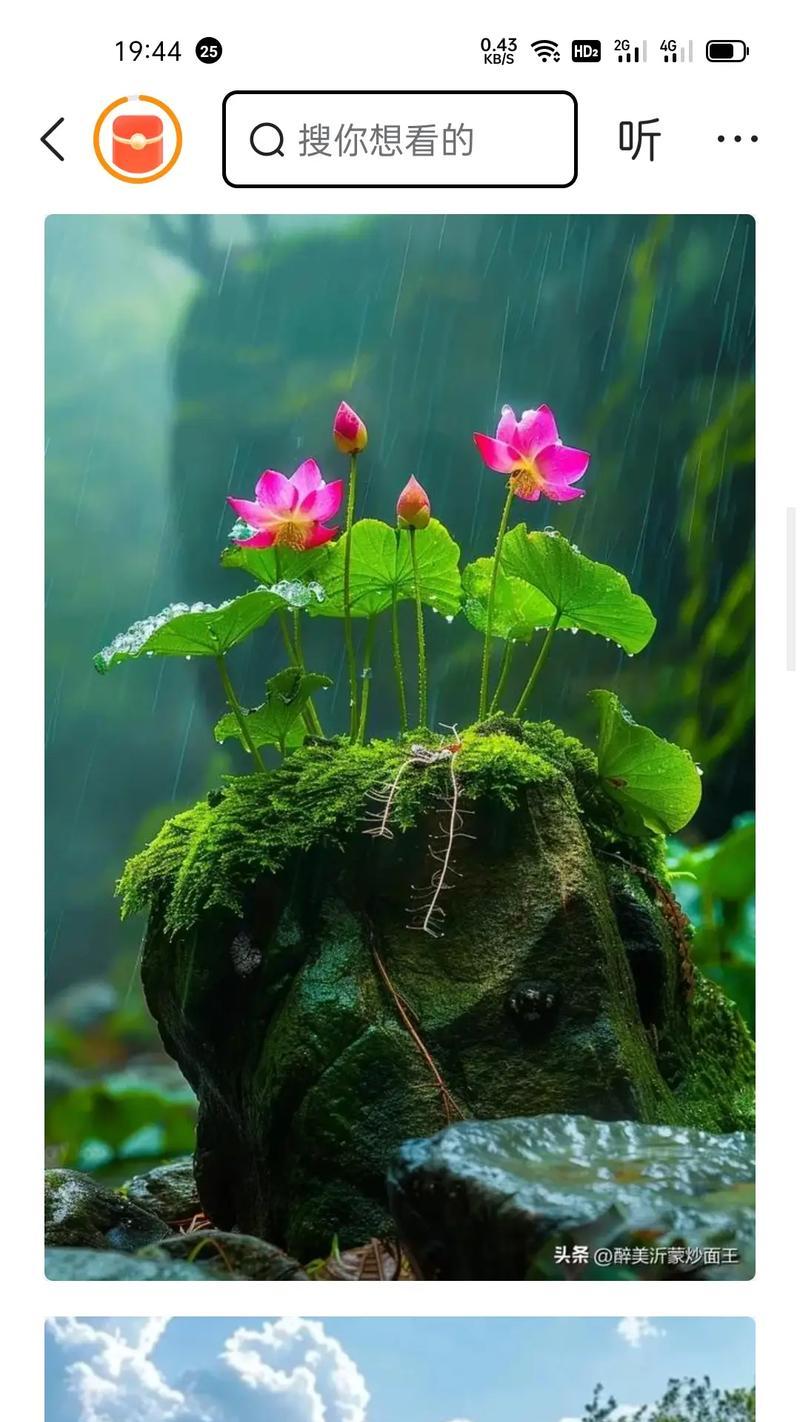The width and height of the screenshot is (800, 1422).
Task: View the lotus on mossy rock image
Action: coord(399,746)
